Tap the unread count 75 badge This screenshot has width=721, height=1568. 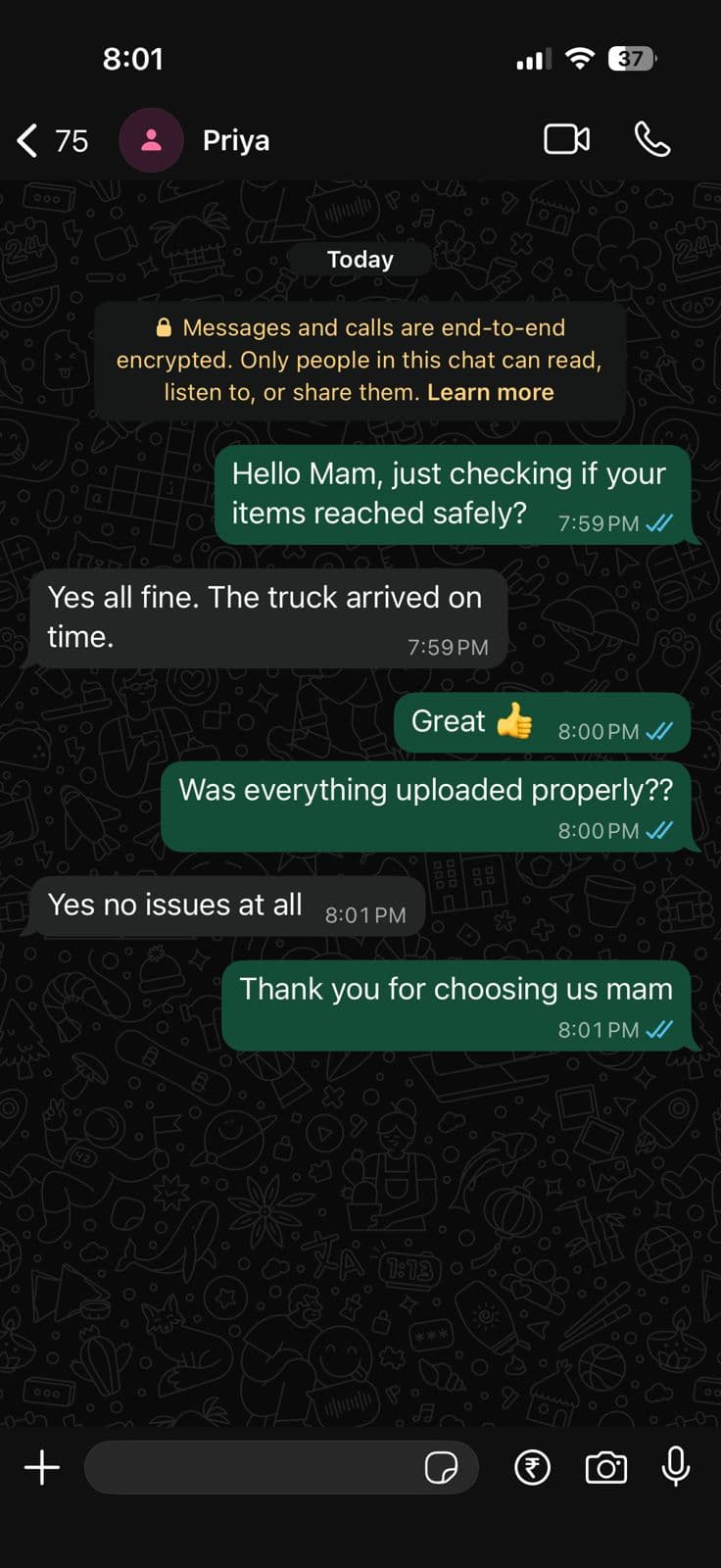(x=71, y=139)
